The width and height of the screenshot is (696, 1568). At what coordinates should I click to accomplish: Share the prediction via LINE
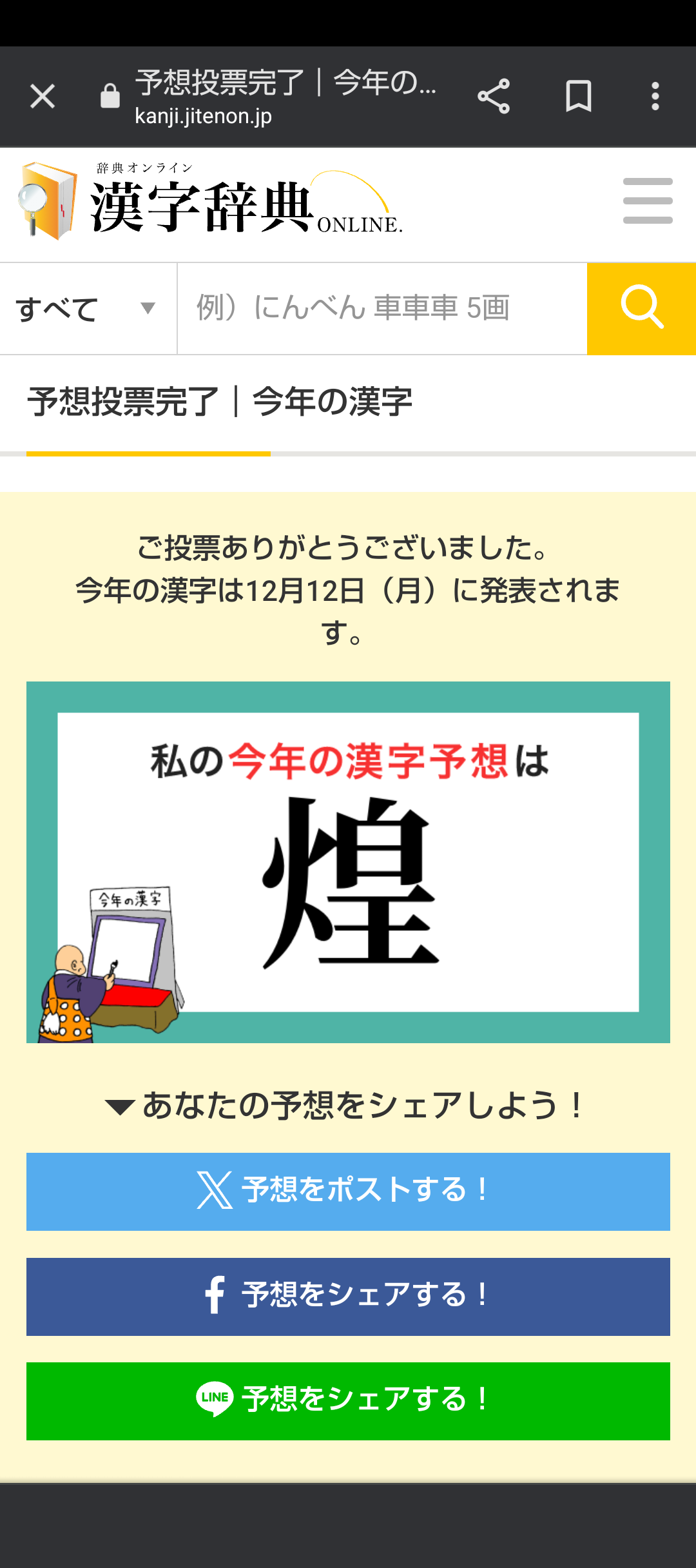point(348,1401)
